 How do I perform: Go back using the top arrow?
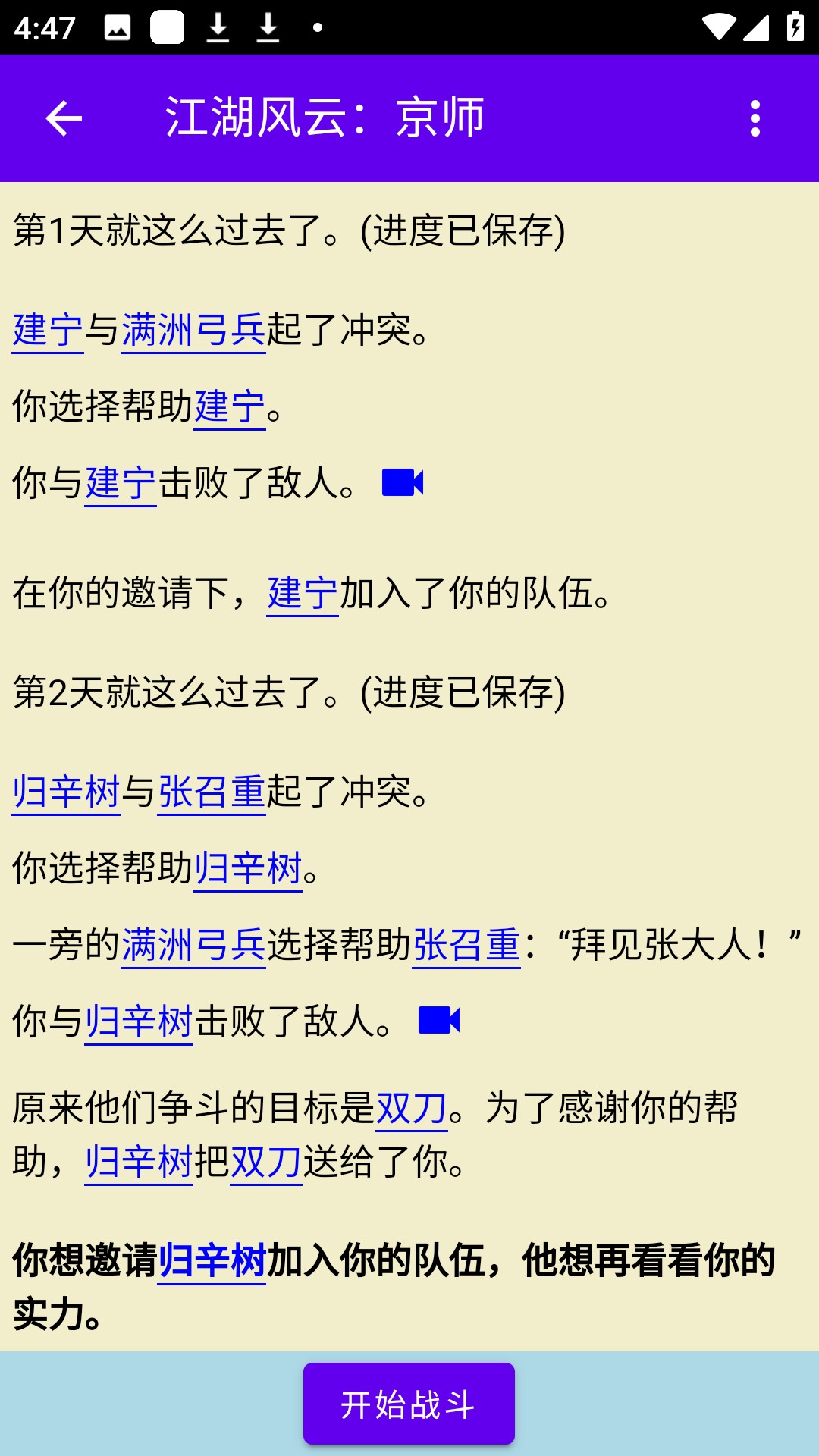pos(64,118)
